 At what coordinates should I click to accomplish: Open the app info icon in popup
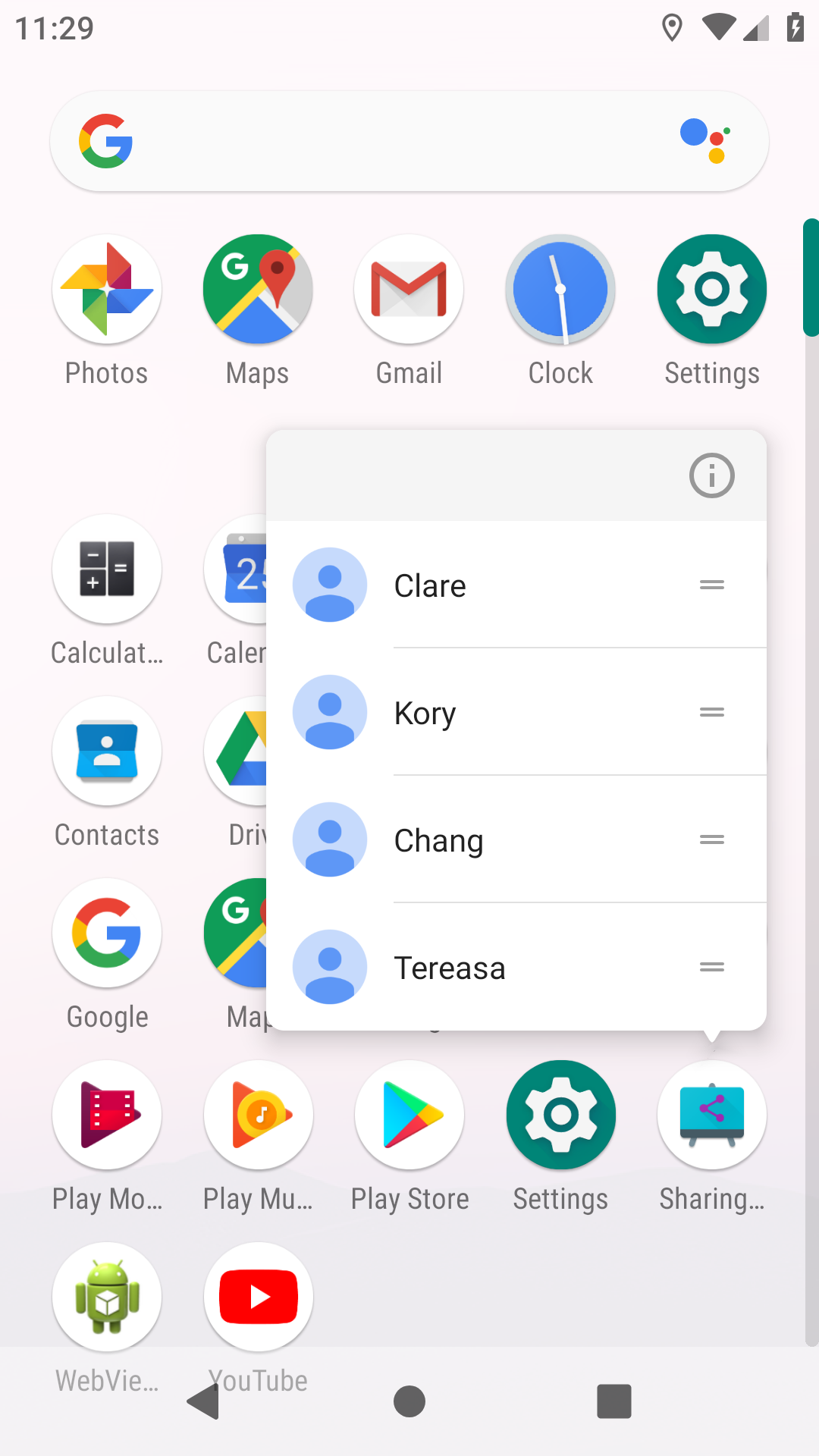click(711, 475)
